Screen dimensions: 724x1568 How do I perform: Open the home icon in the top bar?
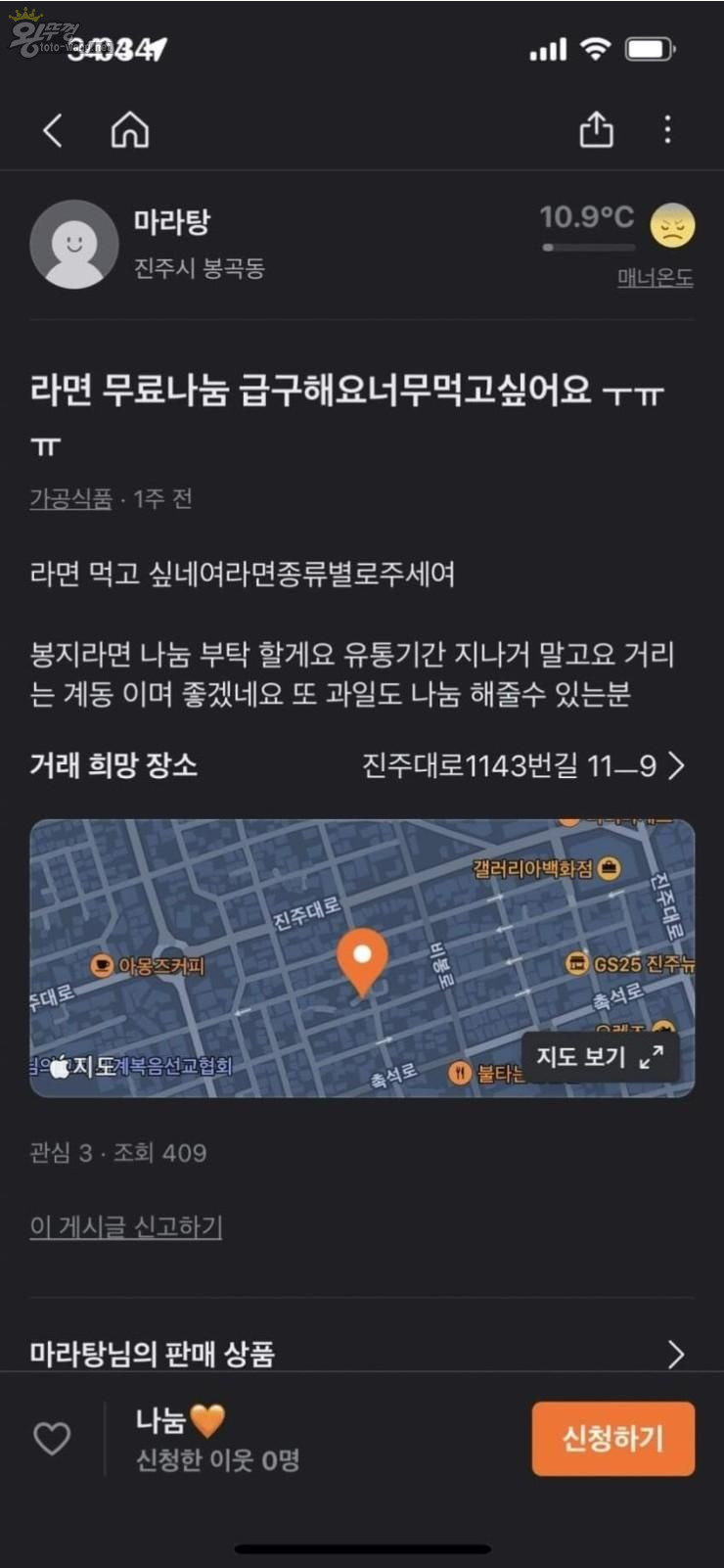(x=130, y=129)
